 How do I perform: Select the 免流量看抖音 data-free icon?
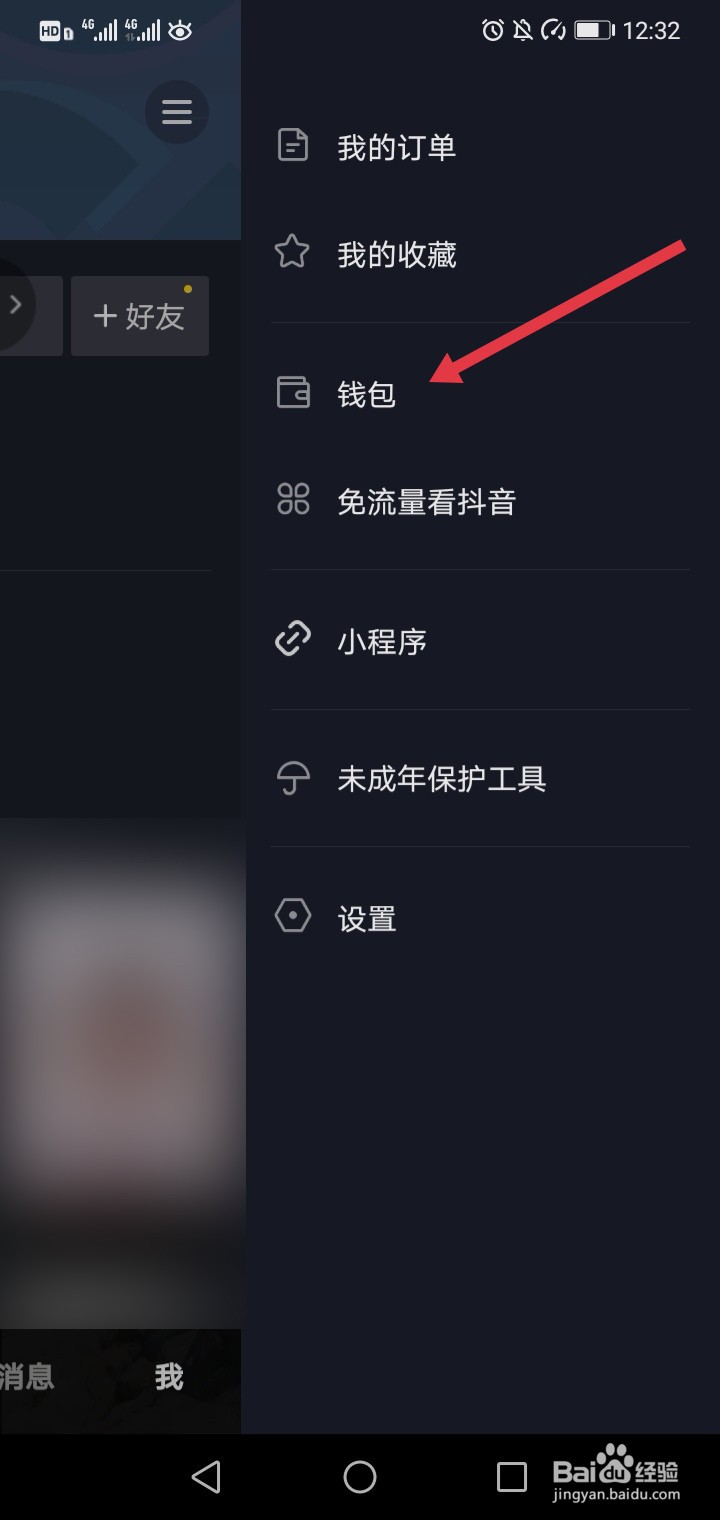[x=292, y=501]
